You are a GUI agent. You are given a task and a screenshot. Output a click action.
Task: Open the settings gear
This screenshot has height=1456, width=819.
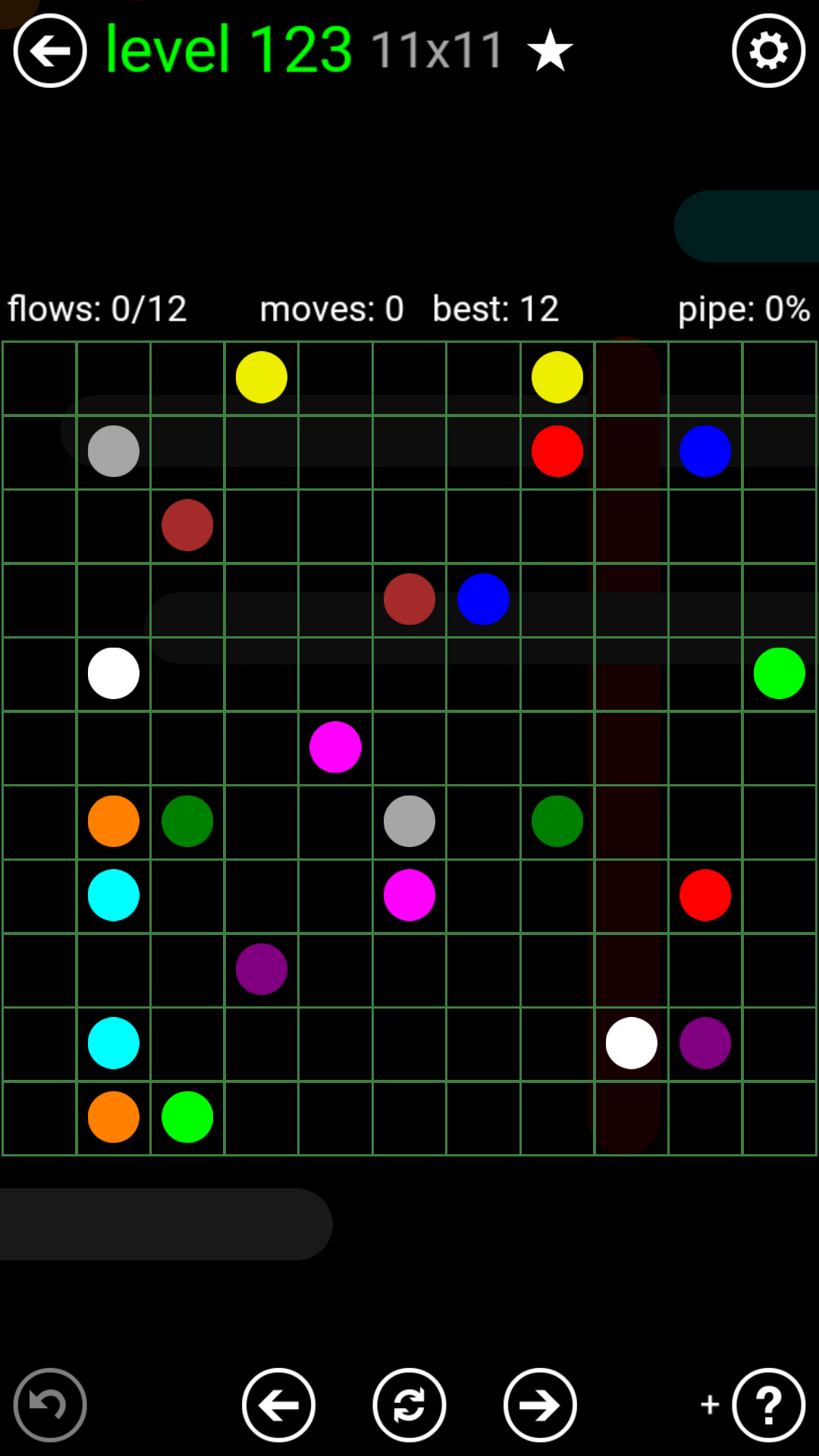768,51
